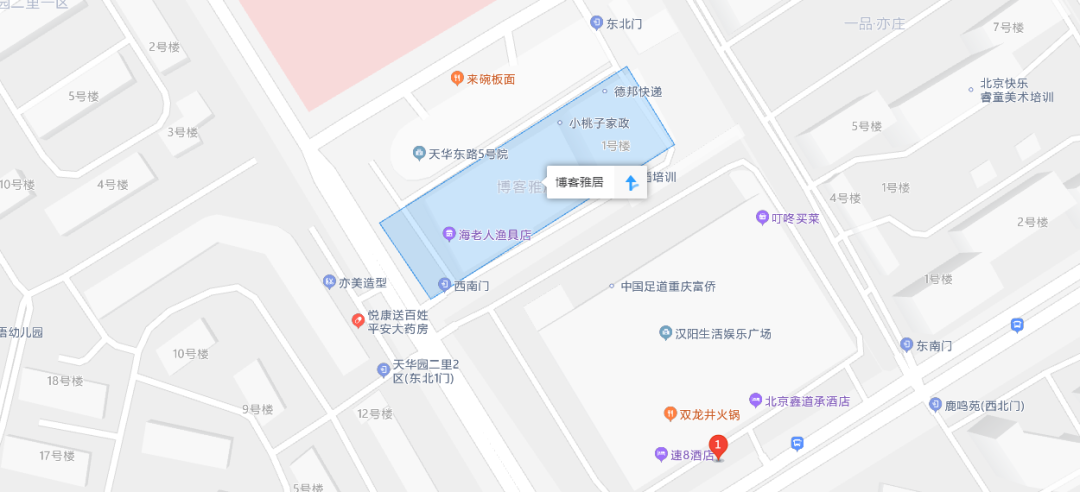Select the 双龙井火锅 restaurant marker
1080x492 pixels.
(x=671, y=414)
